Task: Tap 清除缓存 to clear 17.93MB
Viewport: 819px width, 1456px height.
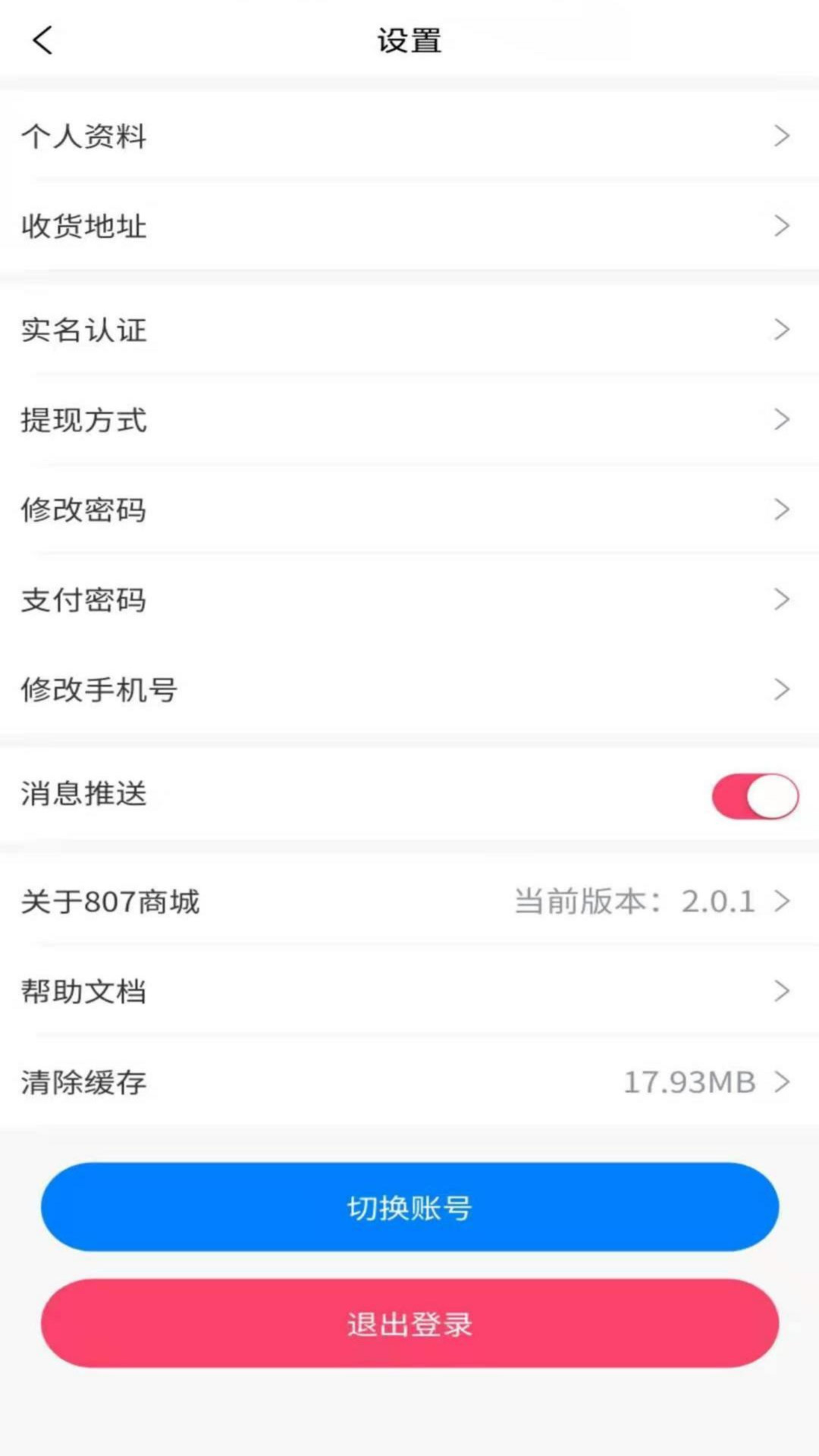Action: click(409, 1082)
